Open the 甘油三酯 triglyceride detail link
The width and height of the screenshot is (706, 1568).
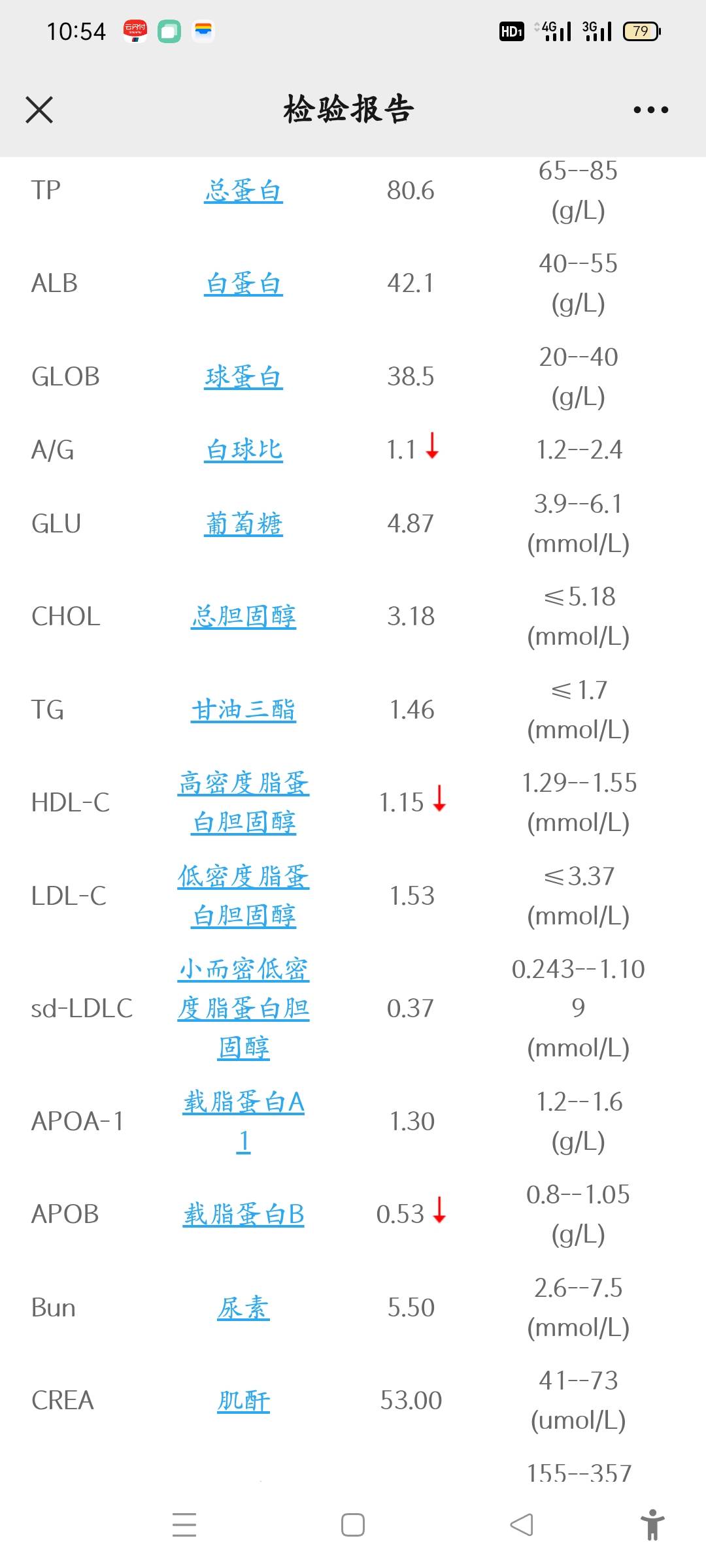pyautogui.click(x=245, y=710)
